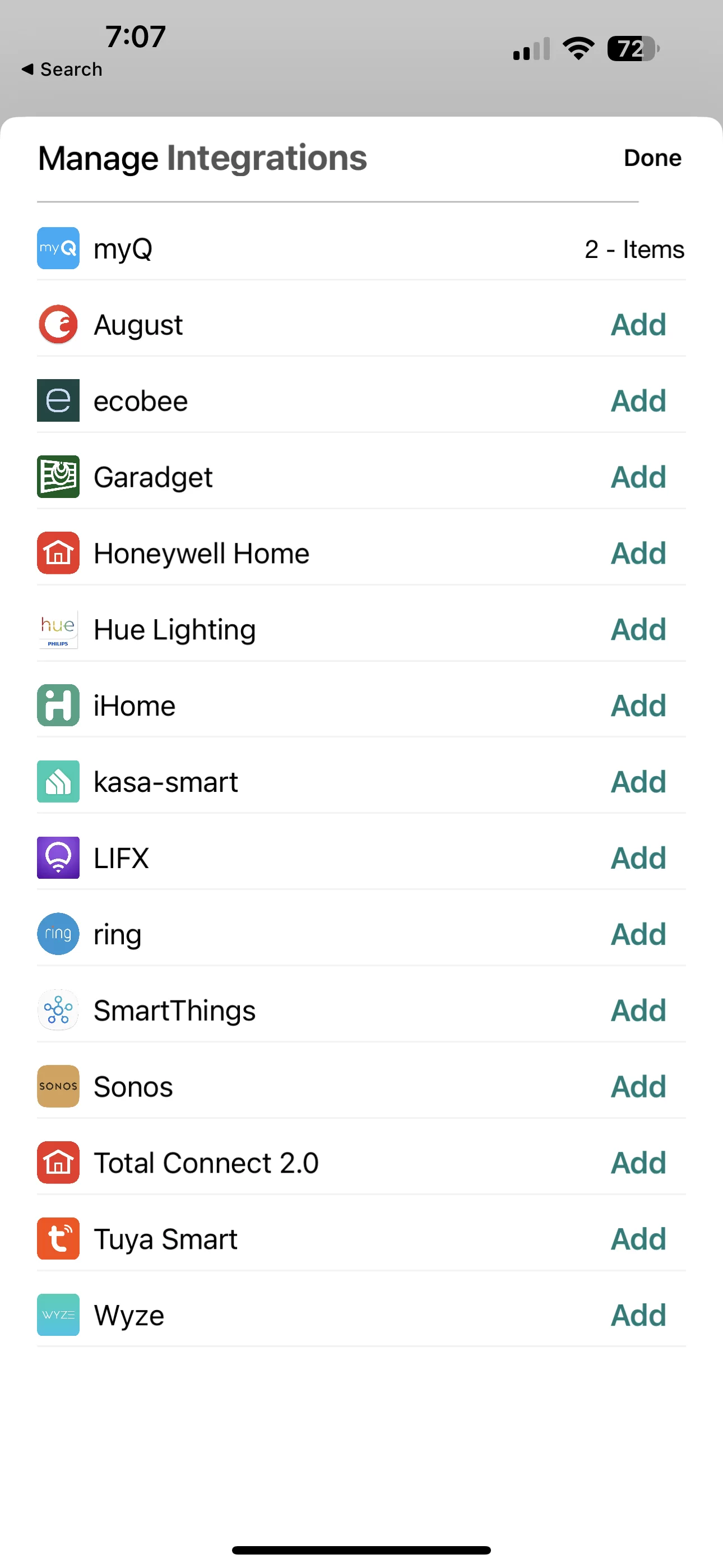
Task: Add Tuya Smart integration
Action: click(x=638, y=1239)
